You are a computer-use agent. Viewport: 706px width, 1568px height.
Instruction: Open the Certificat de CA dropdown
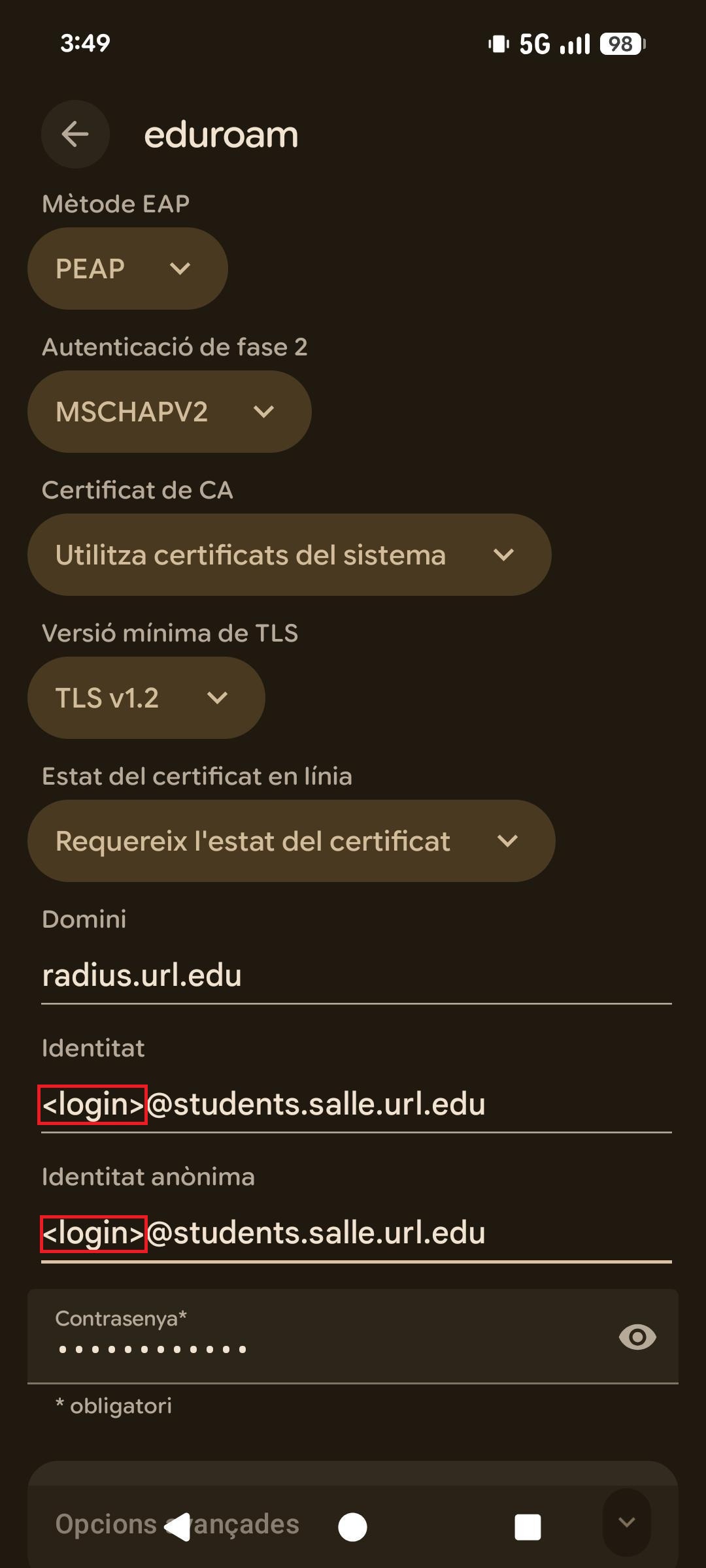(x=289, y=555)
